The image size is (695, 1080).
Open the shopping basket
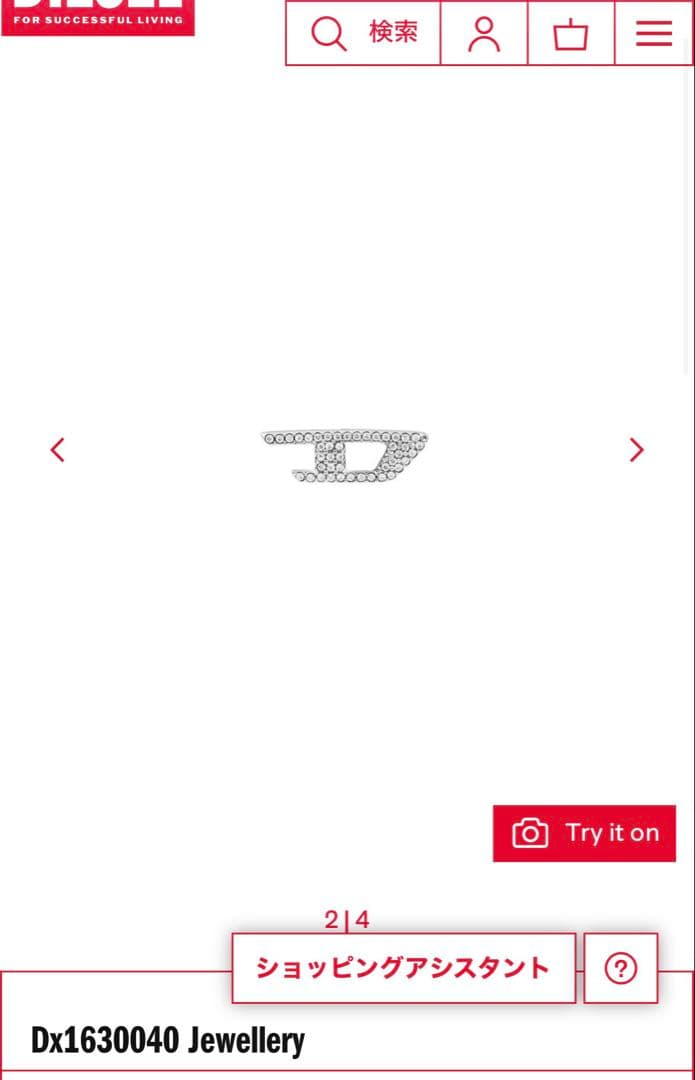tap(571, 33)
